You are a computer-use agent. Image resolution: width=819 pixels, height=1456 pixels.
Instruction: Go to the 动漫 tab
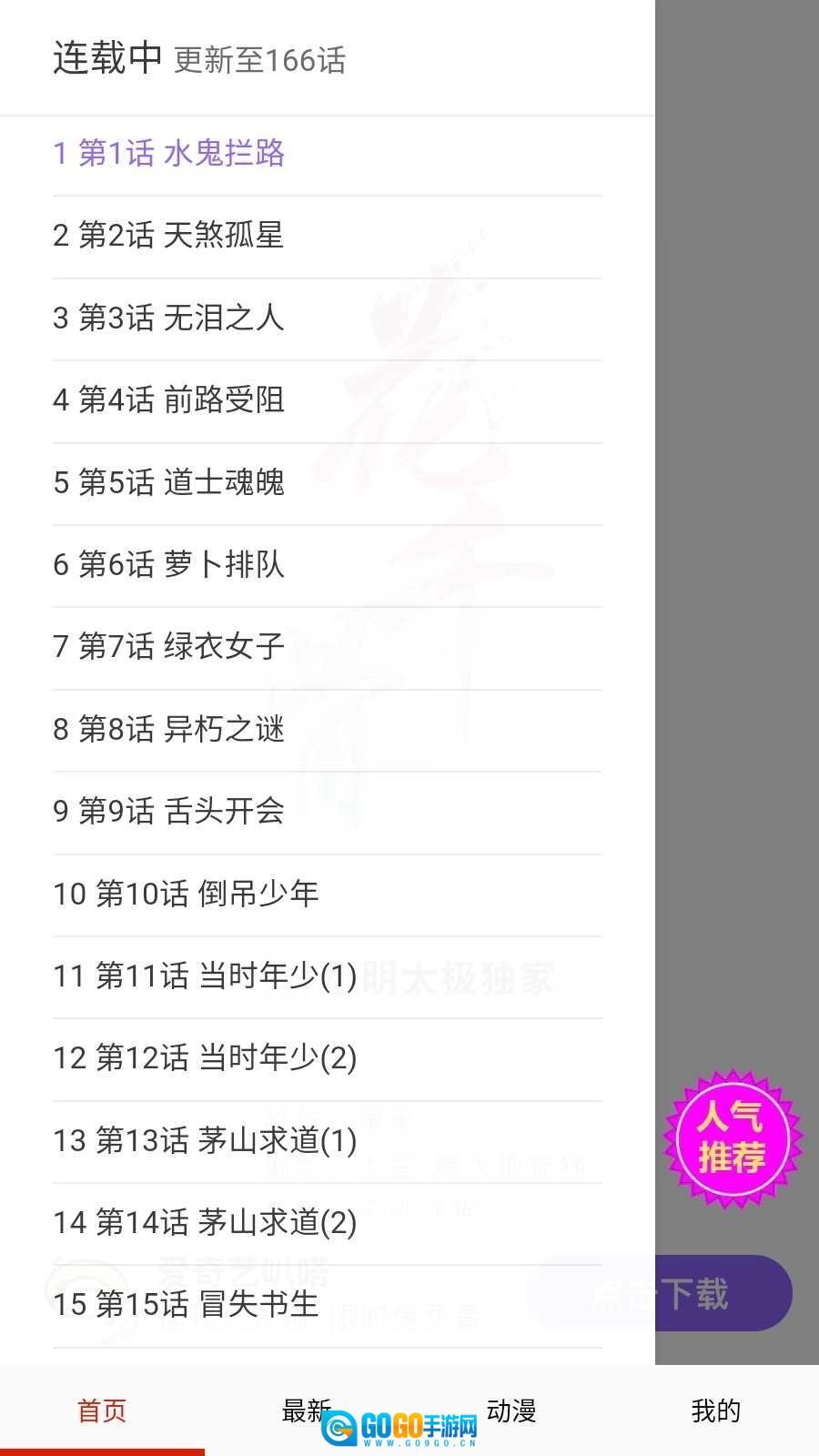click(511, 1410)
